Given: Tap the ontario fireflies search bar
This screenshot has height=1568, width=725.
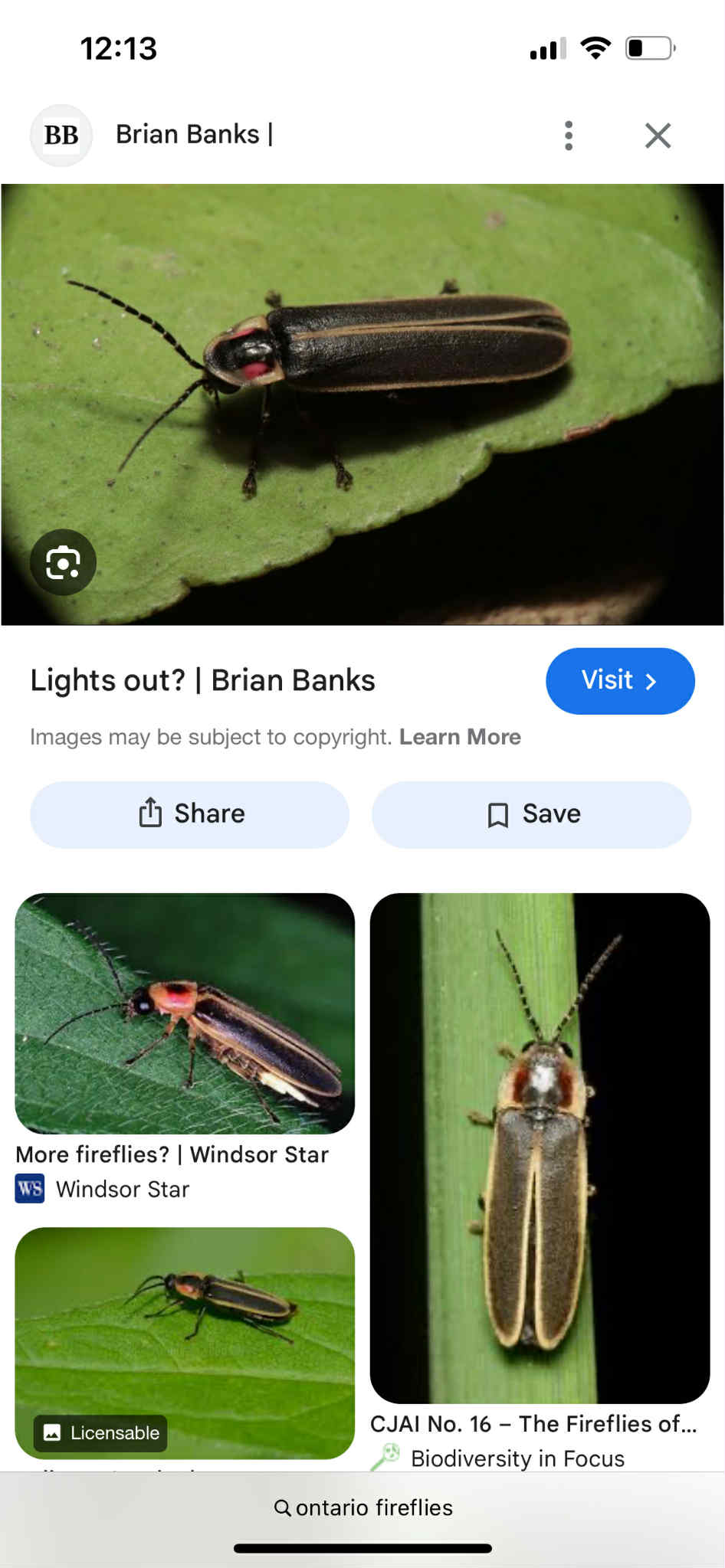Looking at the screenshot, I should [x=362, y=1507].
